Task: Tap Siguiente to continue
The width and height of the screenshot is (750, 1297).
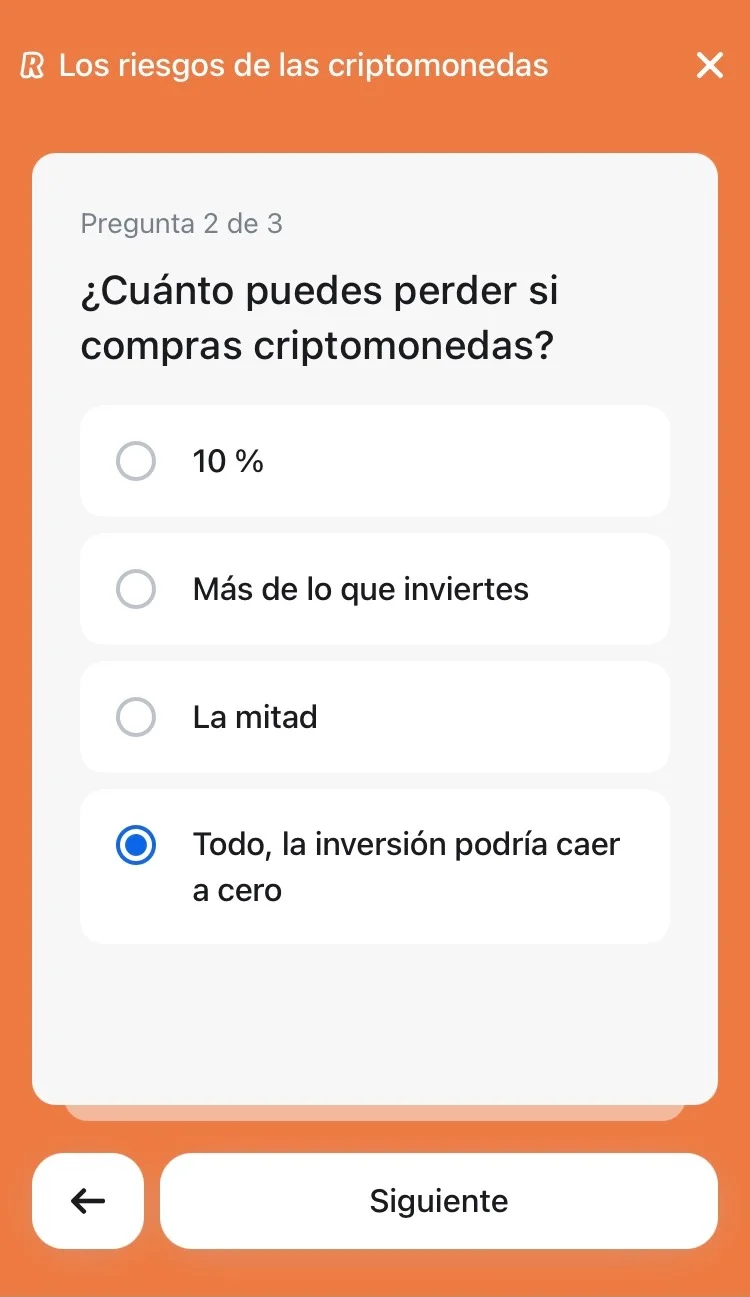Action: [438, 1201]
